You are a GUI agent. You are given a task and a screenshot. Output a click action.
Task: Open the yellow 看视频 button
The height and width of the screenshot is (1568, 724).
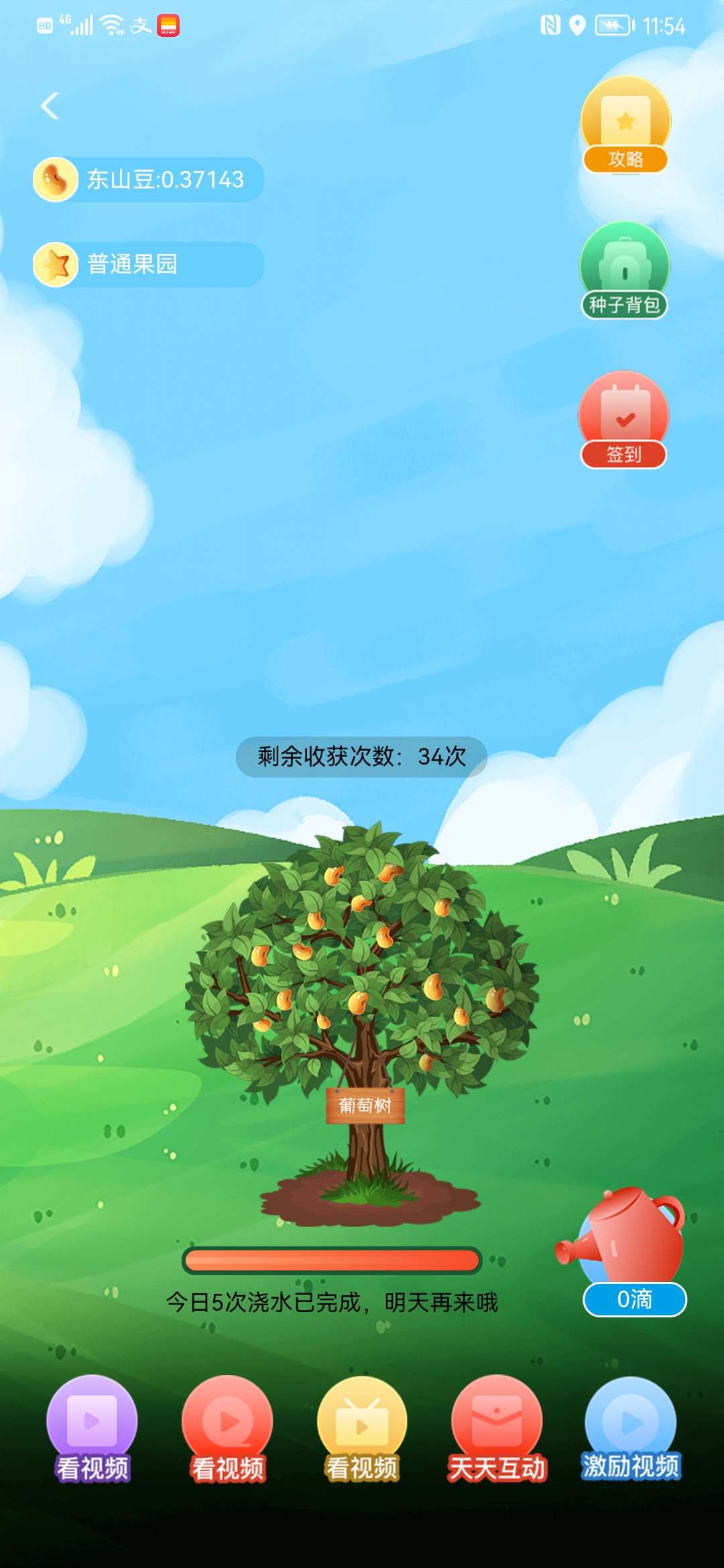[x=362, y=1427]
